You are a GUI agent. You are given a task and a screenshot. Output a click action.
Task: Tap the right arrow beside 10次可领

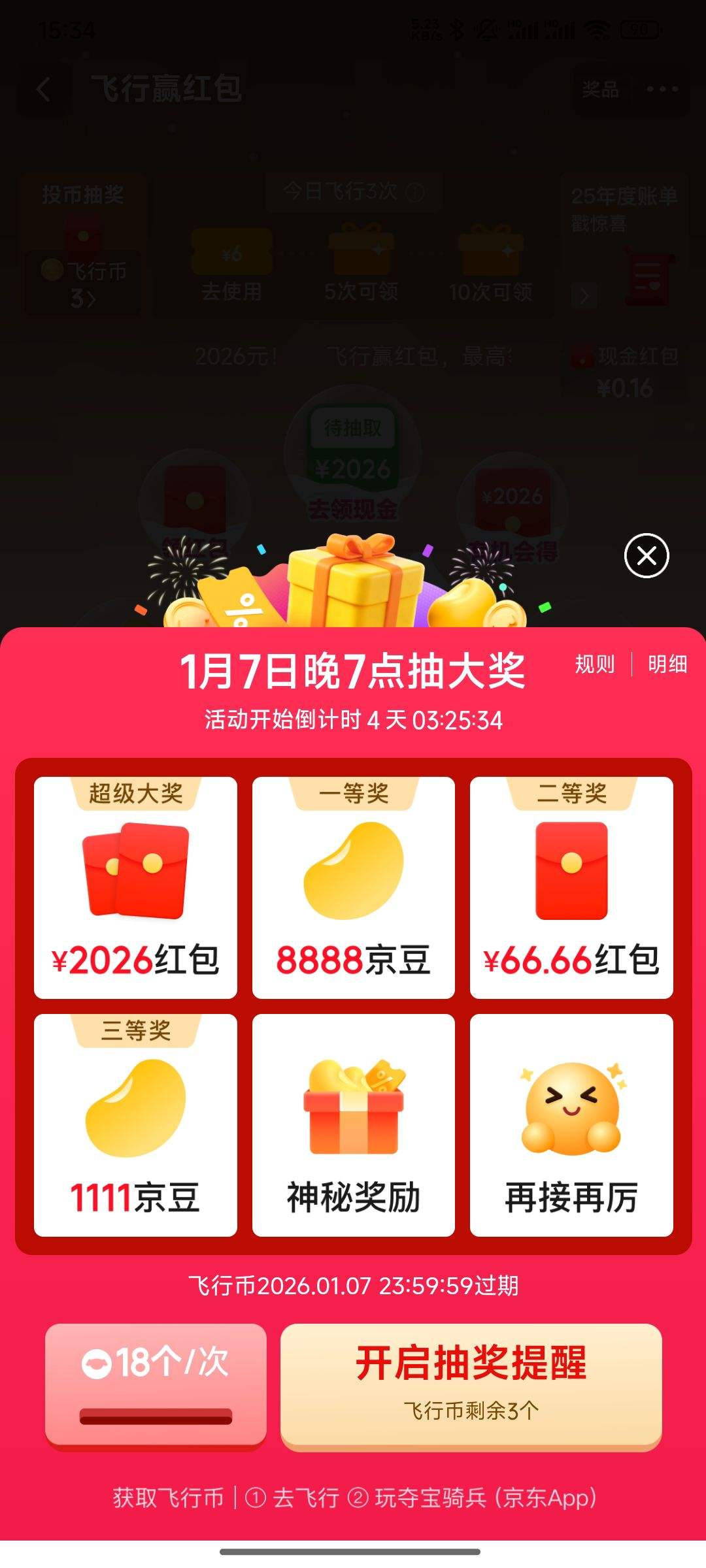584,294
